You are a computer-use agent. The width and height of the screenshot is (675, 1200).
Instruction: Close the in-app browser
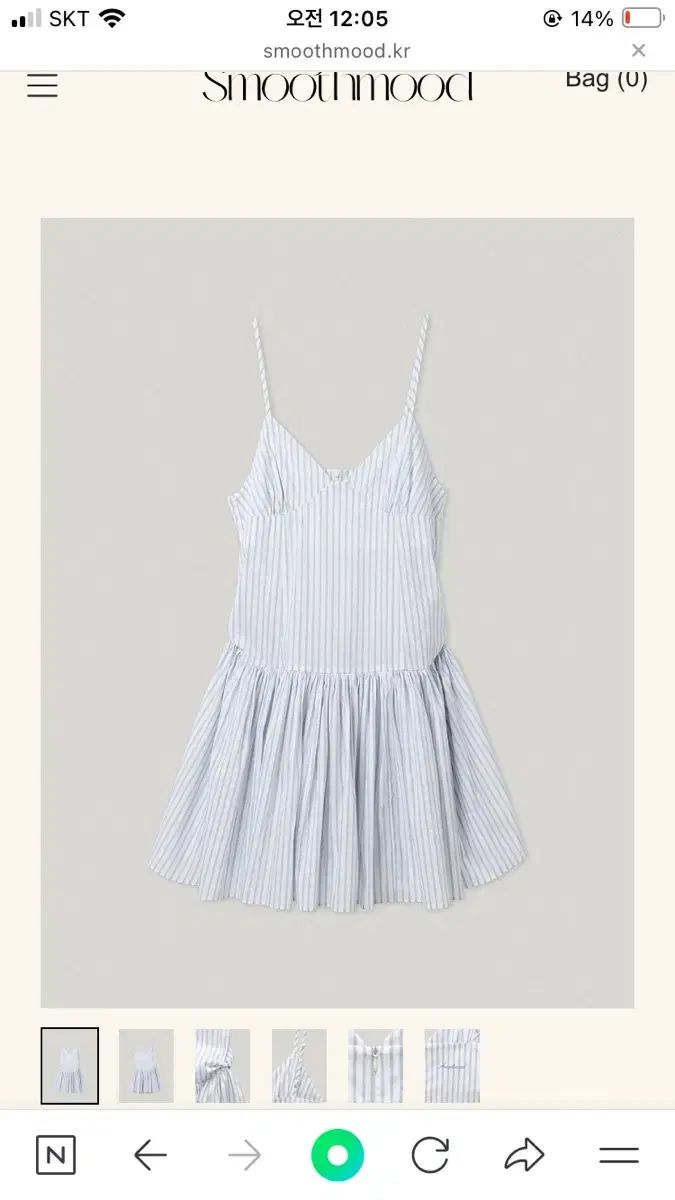pos(638,50)
